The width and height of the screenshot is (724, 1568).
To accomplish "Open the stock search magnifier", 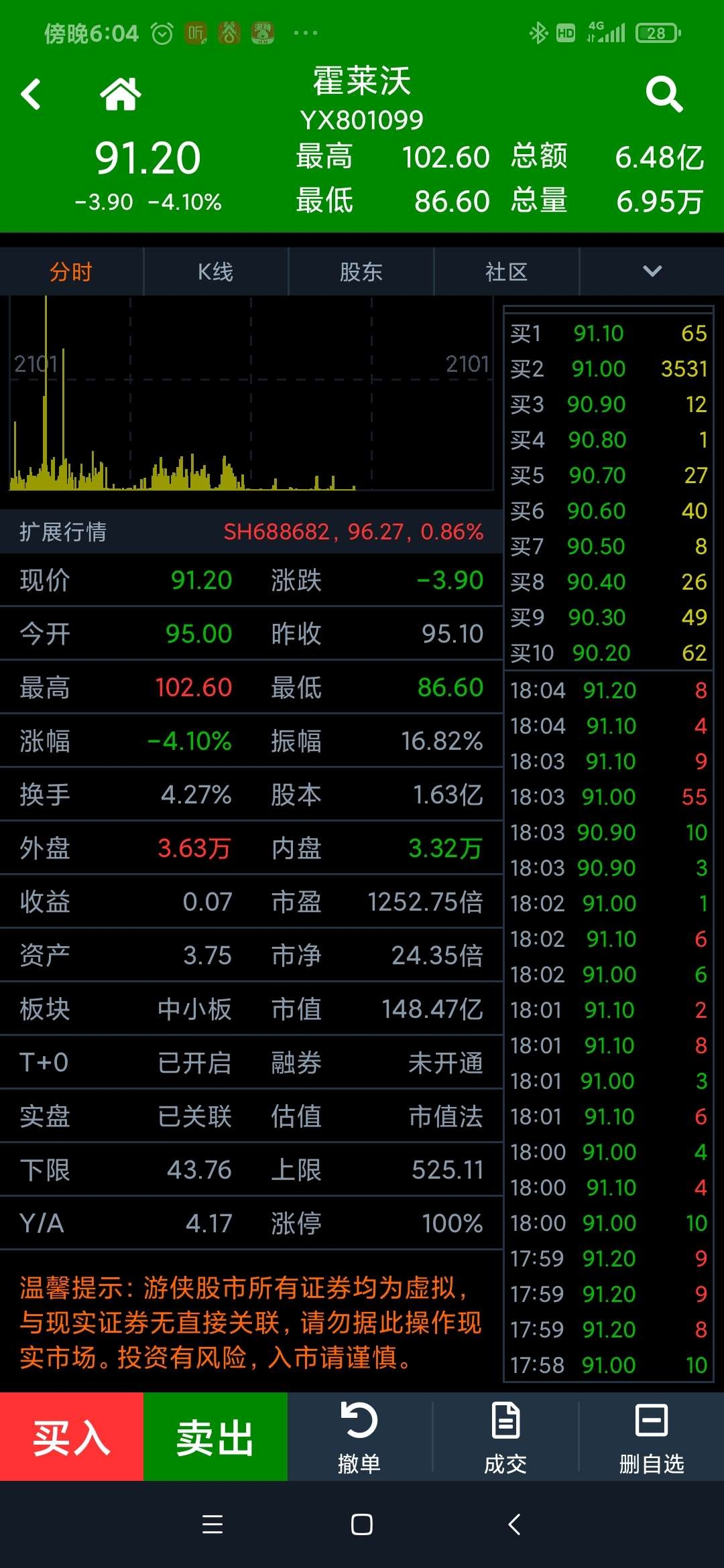I will tap(664, 94).
